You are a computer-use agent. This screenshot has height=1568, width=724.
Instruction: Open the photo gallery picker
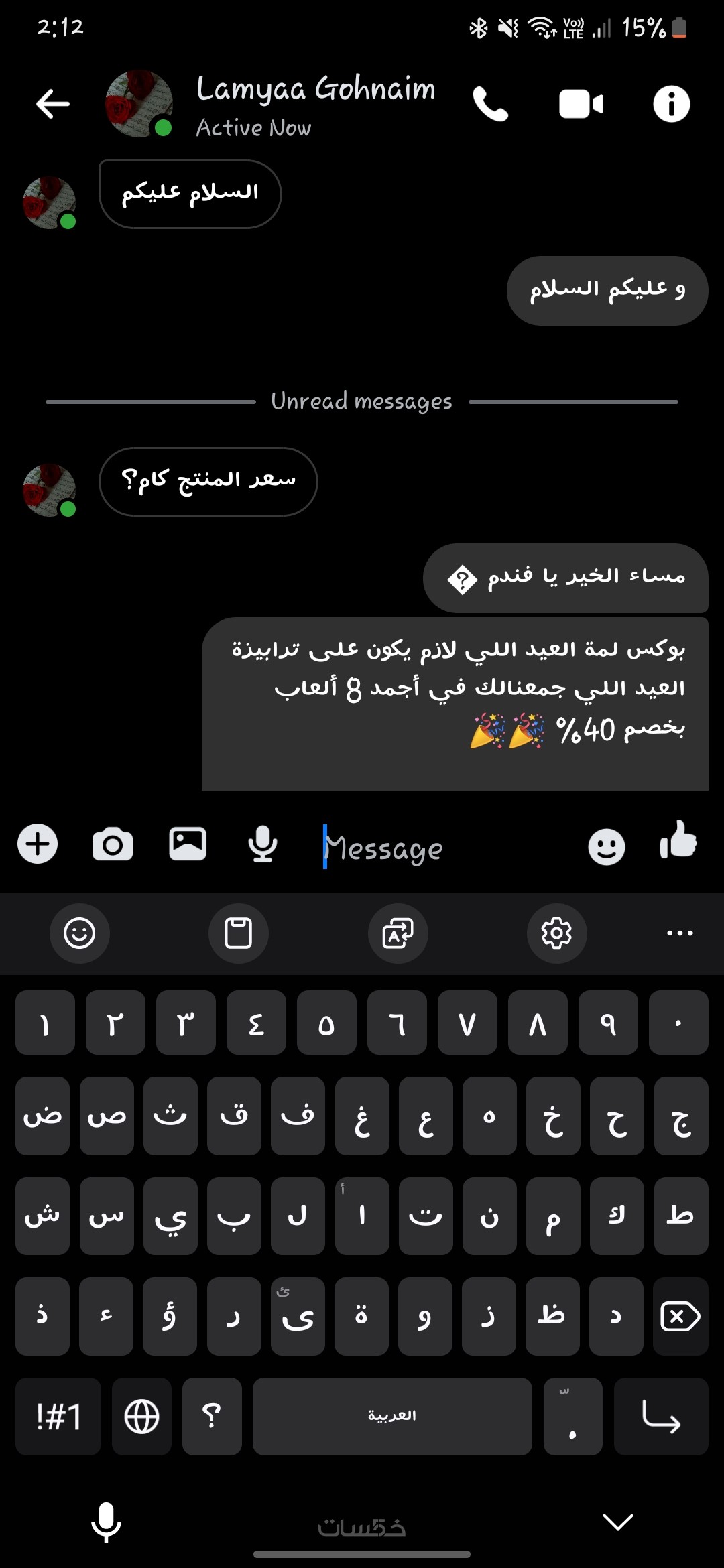coord(188,844)
